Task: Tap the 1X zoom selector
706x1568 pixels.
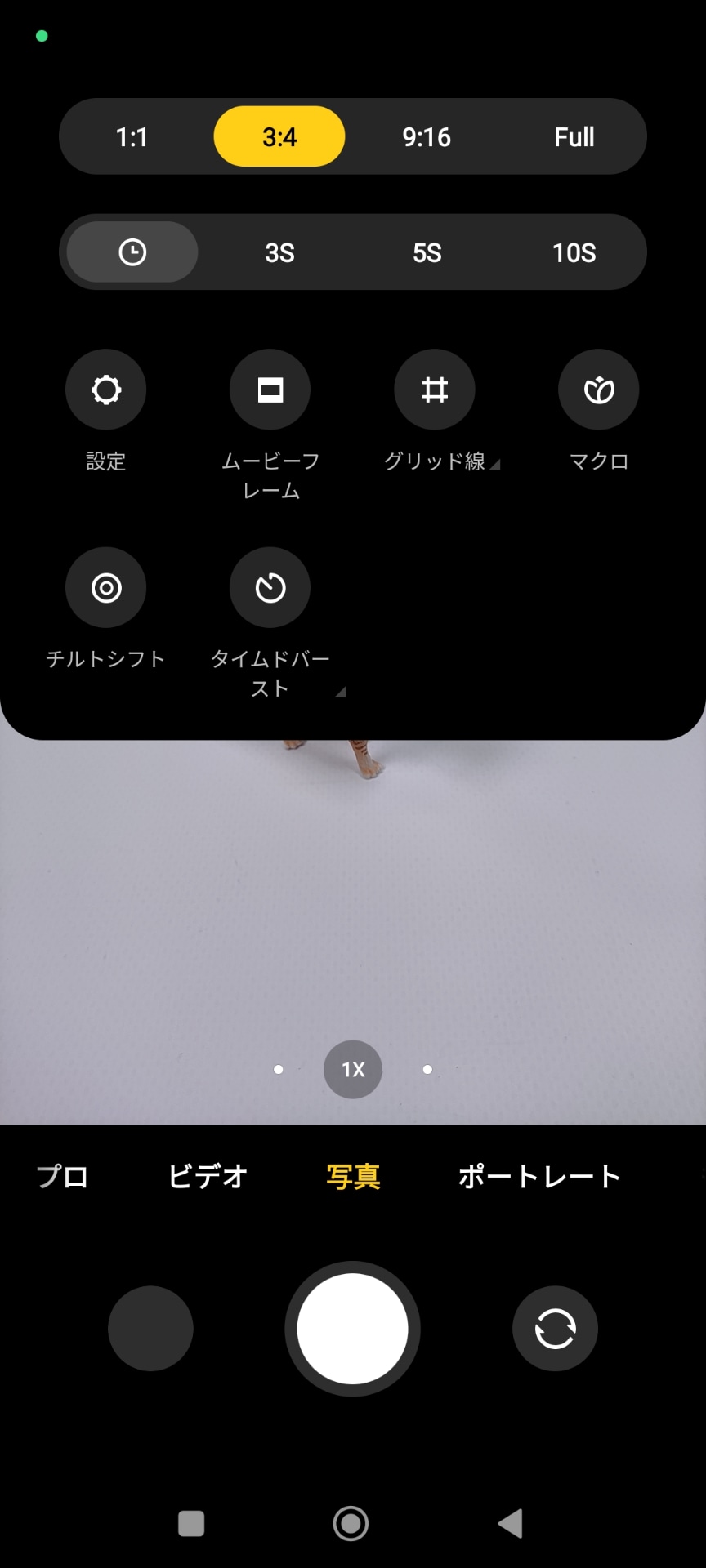Action: pos(351,1069)
